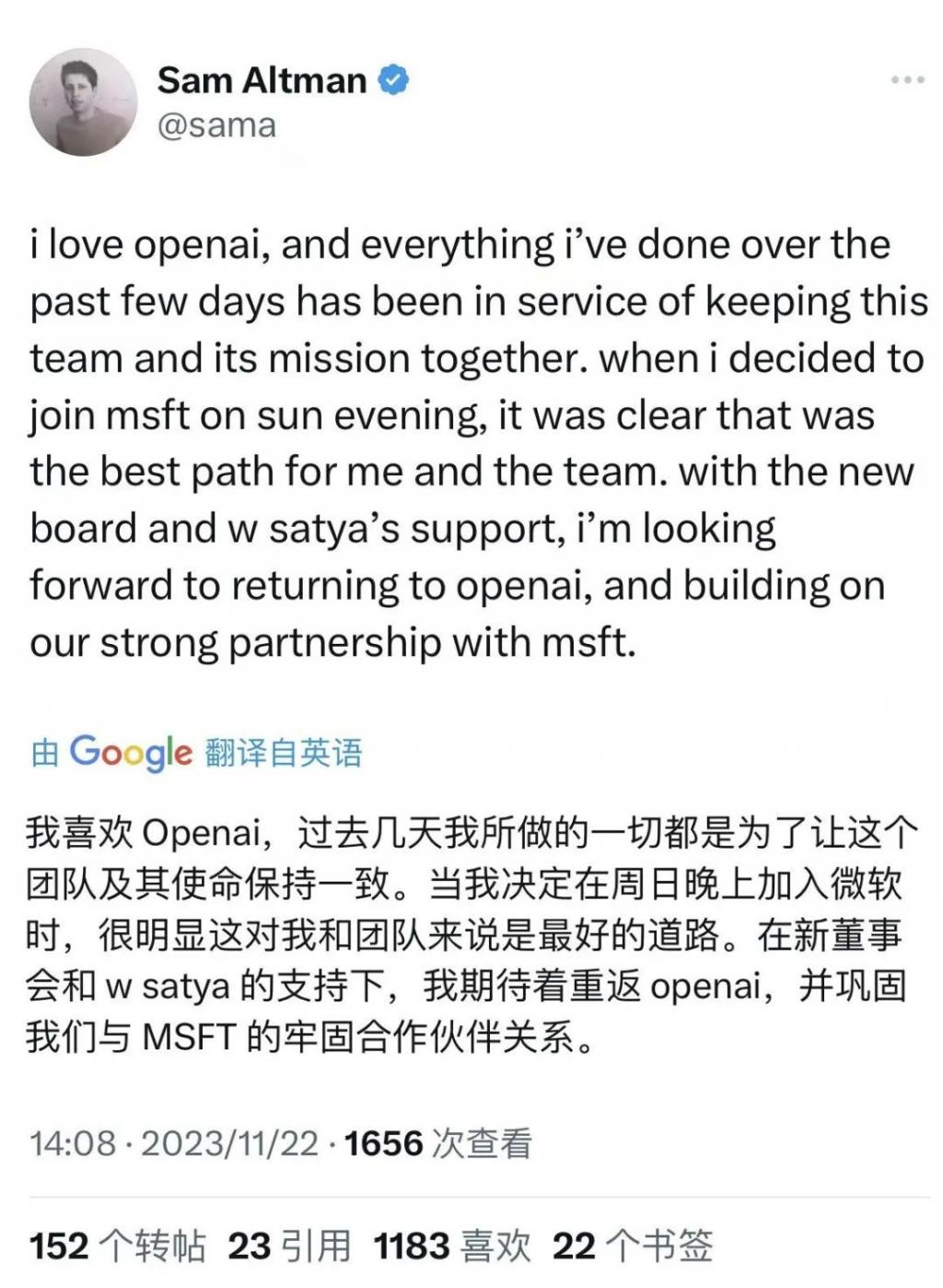The image size is (943, 1288).
Task: Tap the Google translation link
Action: [x=196, y=753]
